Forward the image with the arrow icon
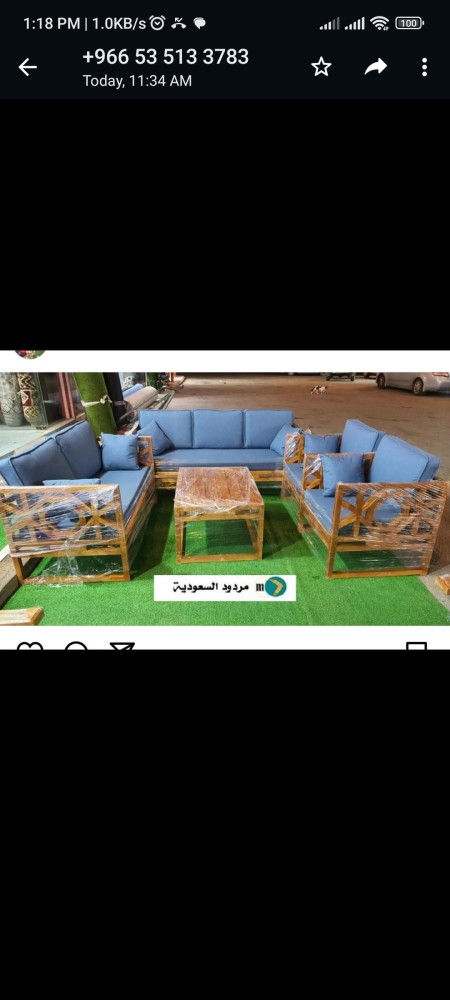This screenshot has width=450, height=1000. [x=375, y=66]
